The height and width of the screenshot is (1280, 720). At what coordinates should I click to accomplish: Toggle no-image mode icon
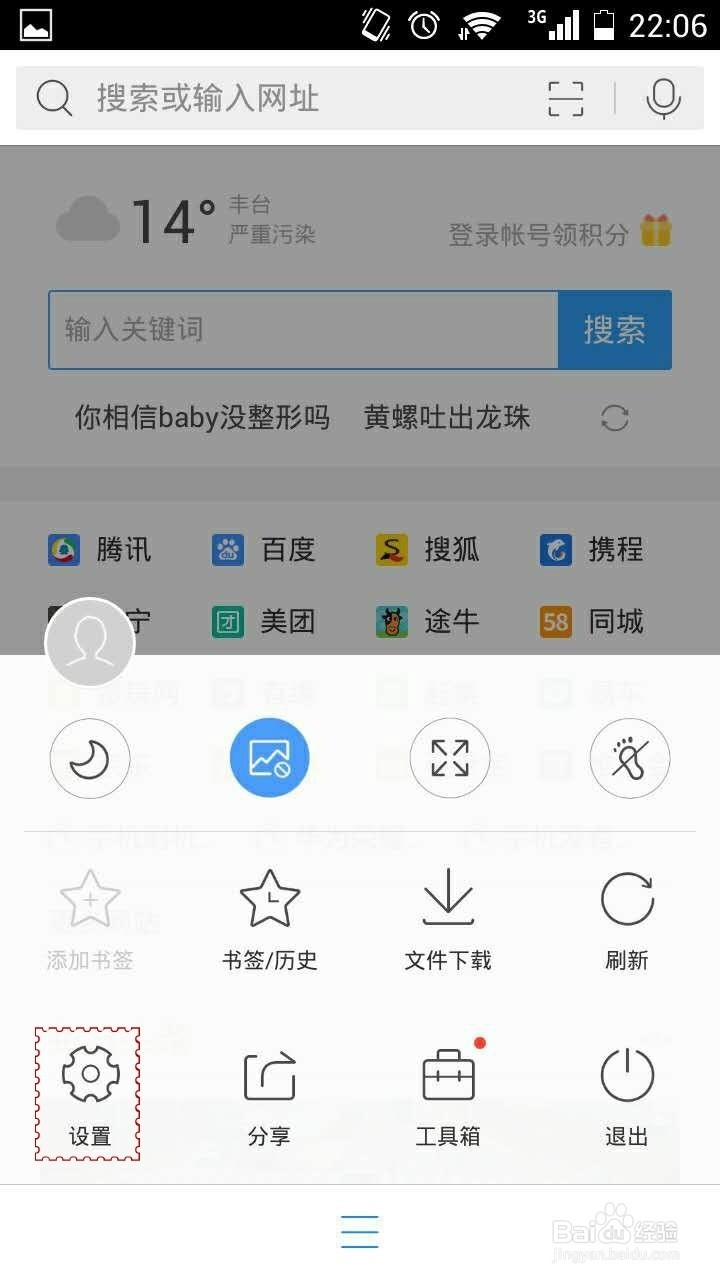tap(269, 759)
